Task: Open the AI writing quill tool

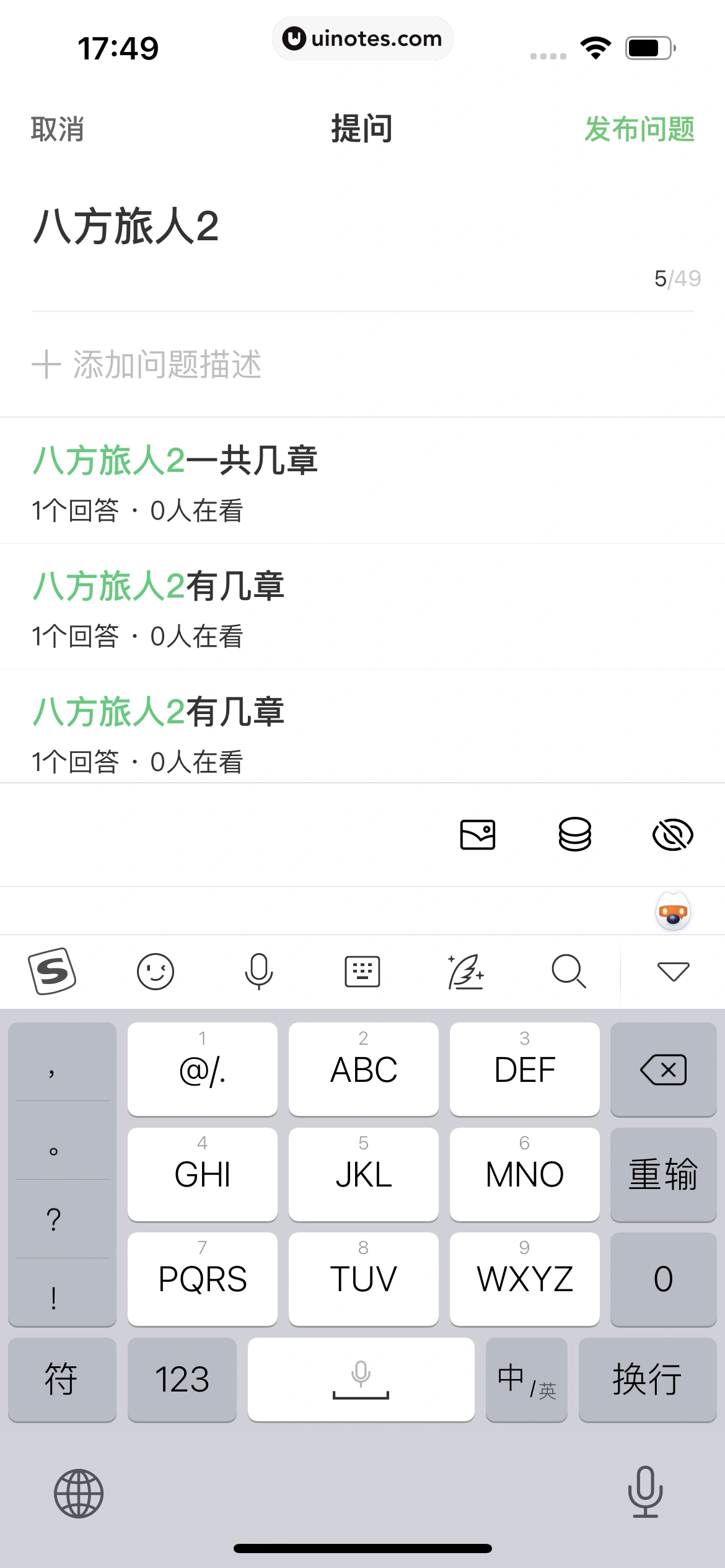Action: click(x=465, y=971)
